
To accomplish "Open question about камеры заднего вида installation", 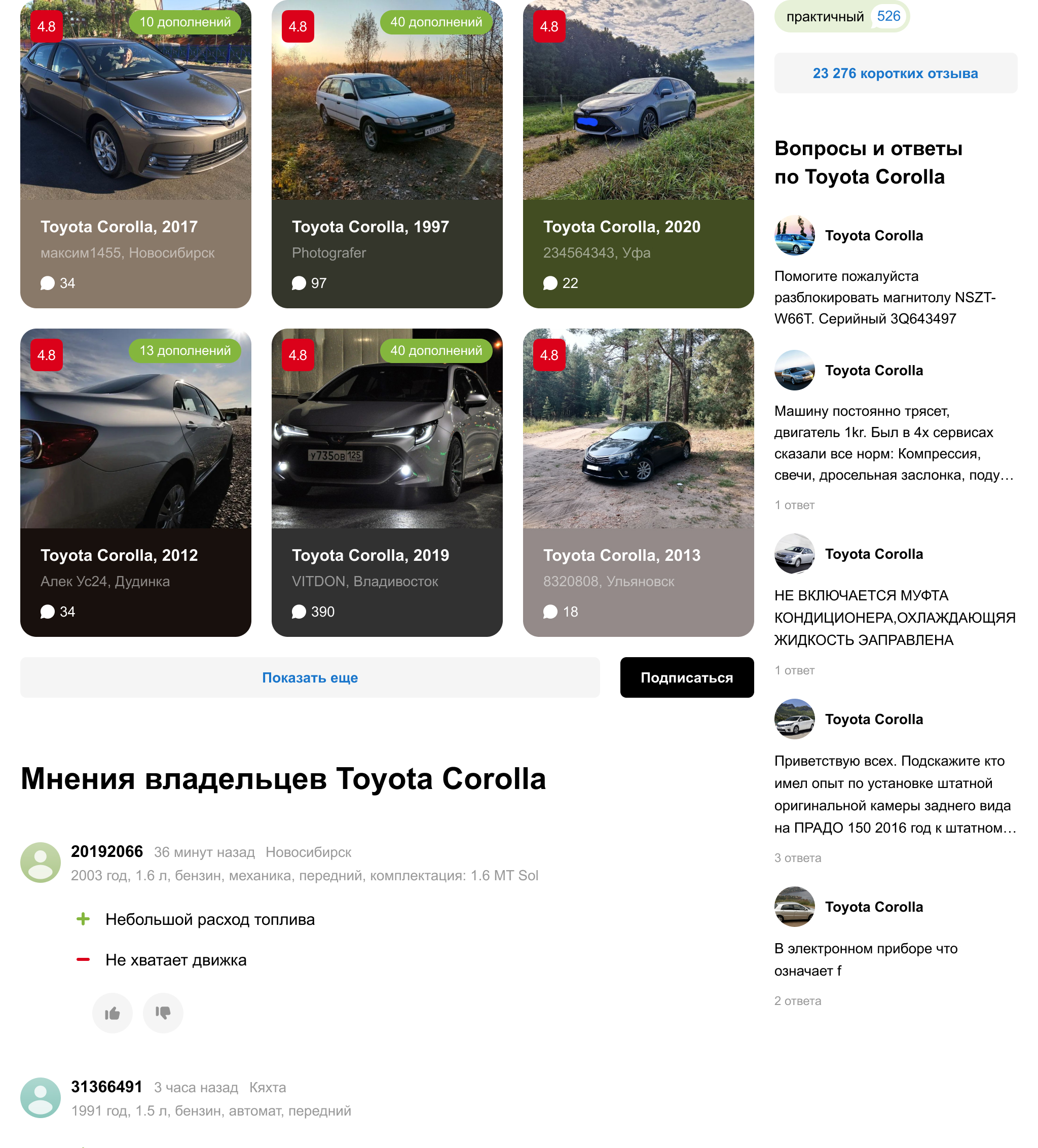I will point(895,795).
